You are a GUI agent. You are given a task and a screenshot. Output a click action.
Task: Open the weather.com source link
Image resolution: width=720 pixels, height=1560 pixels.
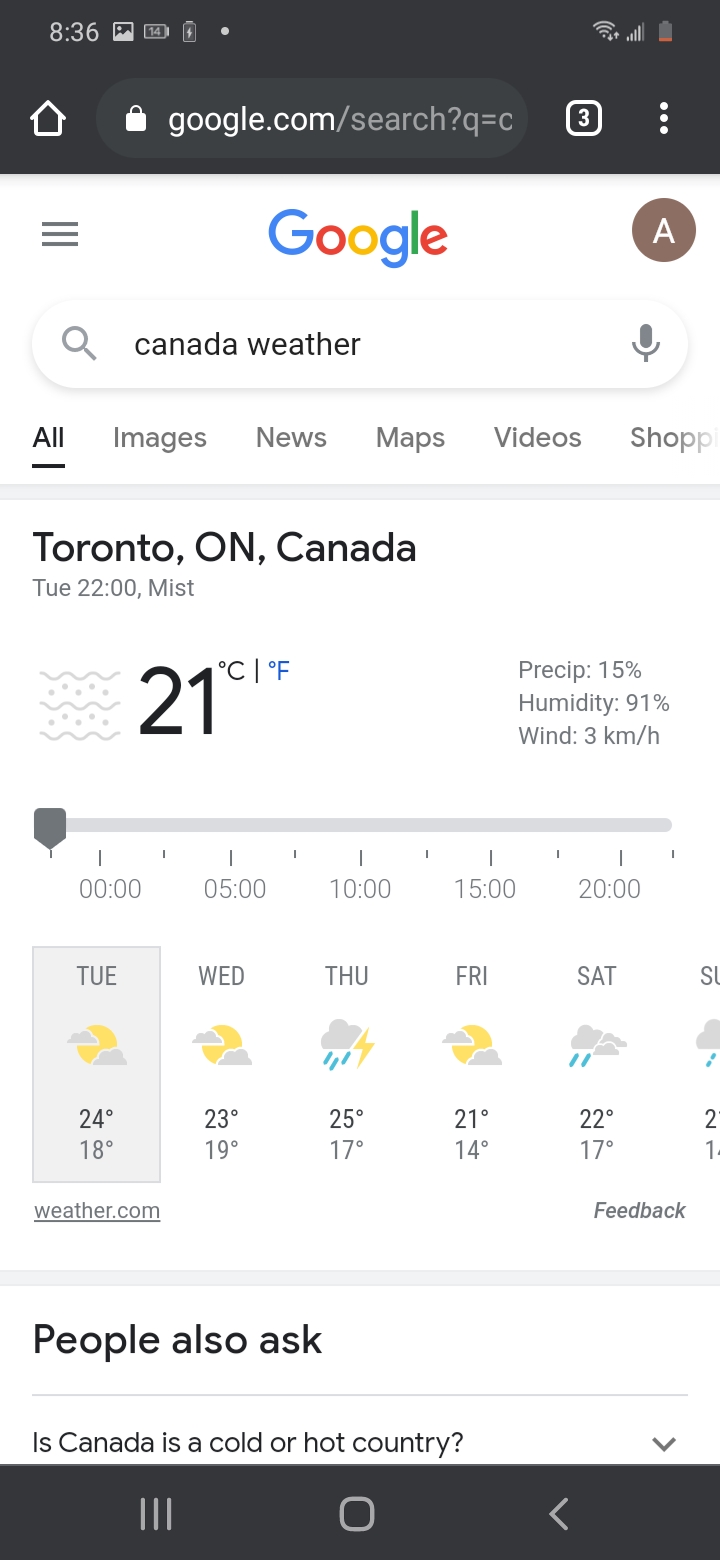(x=97, y=1211)
